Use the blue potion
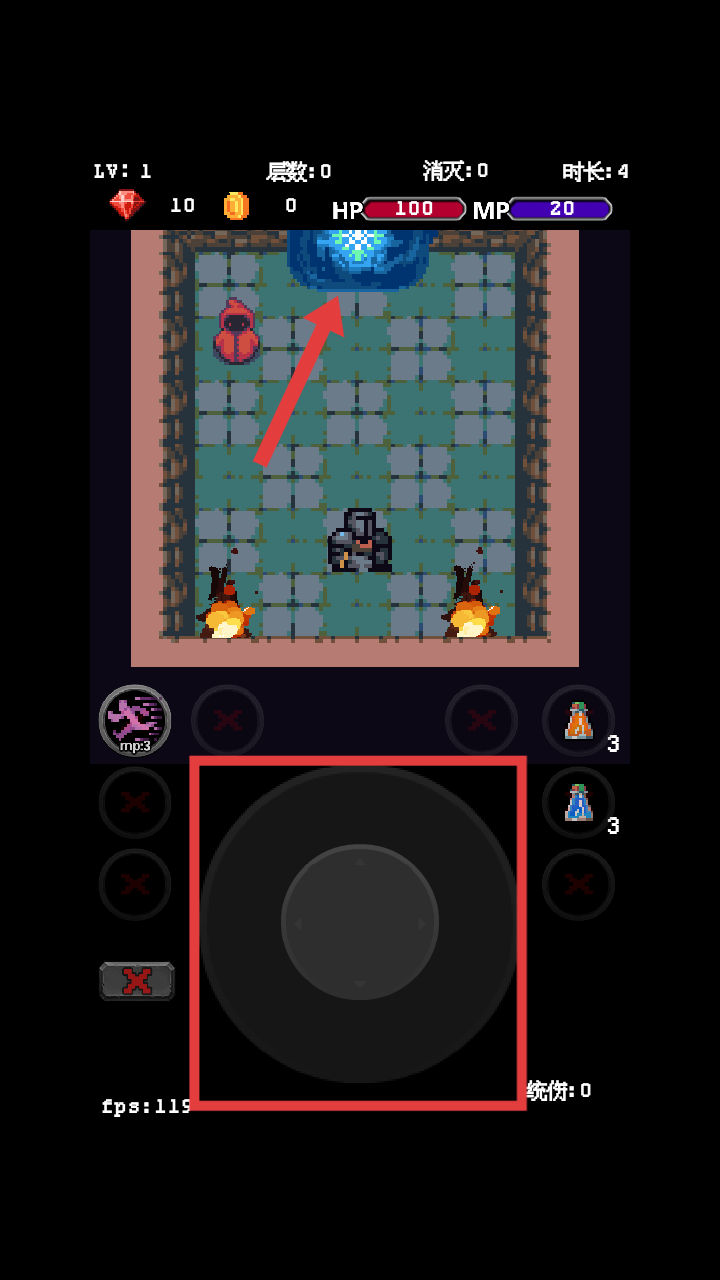This screenshot has height=1280, width=720. (x=578, y=802)
